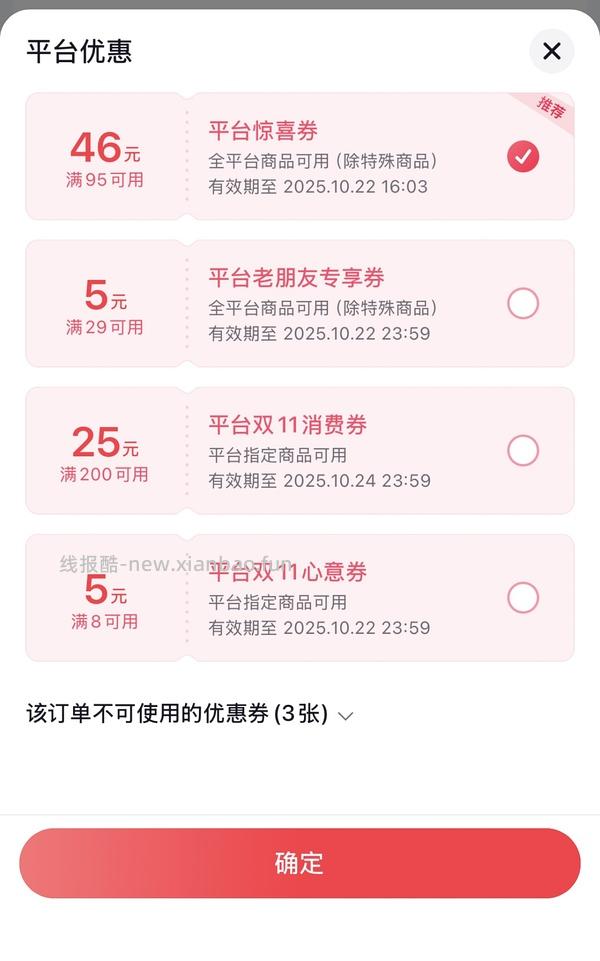This screenshot has width=600, height=961.
Task: Choose the 平台双11消费券 25元 coupon
Action: pyautogui.click(x=522, y=451)
